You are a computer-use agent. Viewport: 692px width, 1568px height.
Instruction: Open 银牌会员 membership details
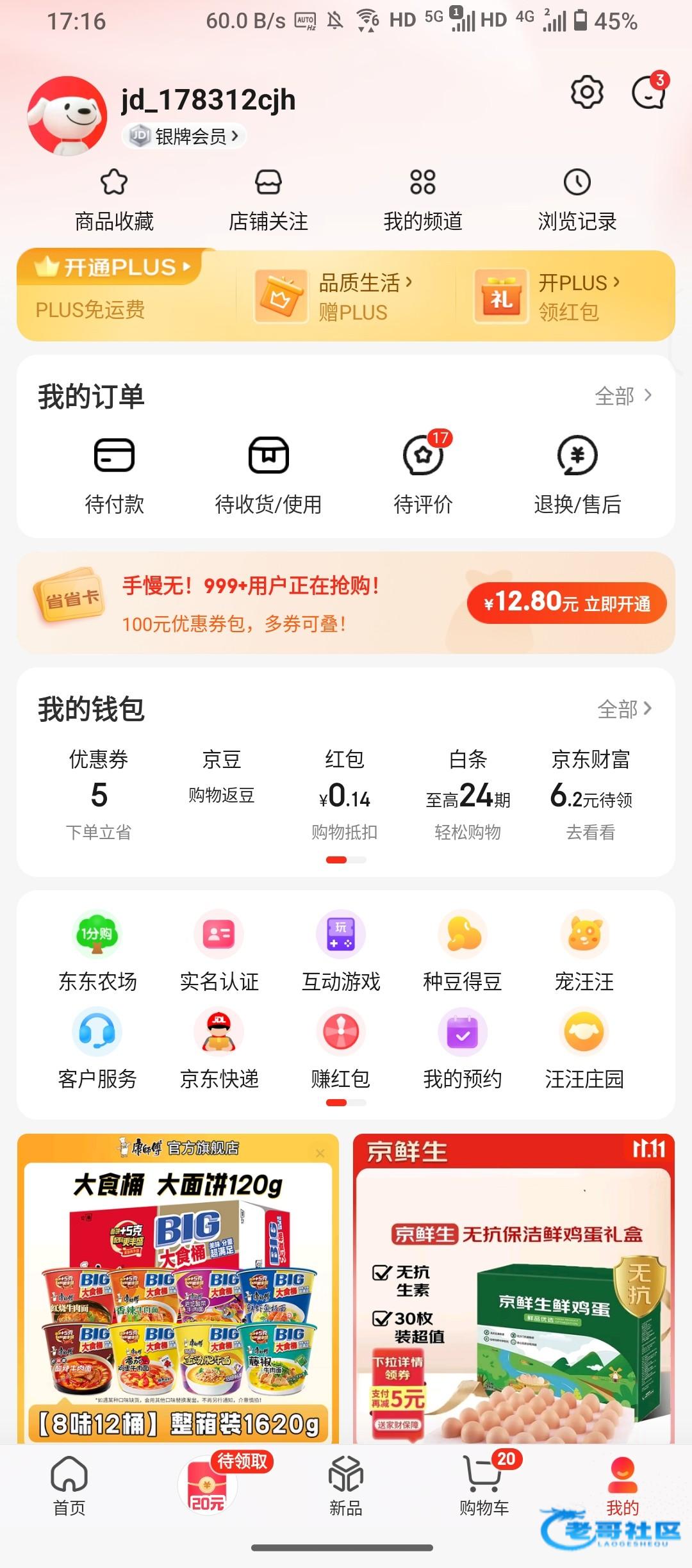tap(186, 136)
